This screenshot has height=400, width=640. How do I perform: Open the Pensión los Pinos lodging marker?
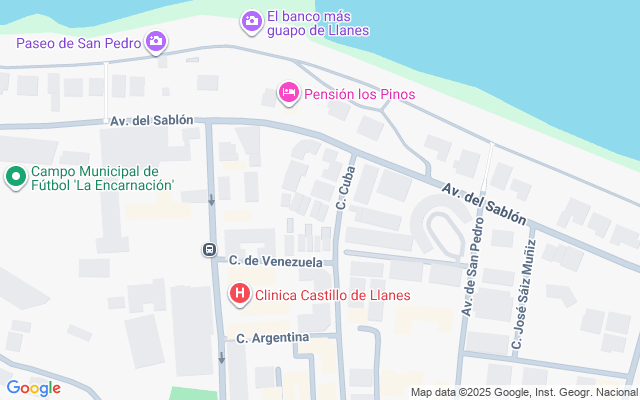pyautogui.click(x=288, y=94)
